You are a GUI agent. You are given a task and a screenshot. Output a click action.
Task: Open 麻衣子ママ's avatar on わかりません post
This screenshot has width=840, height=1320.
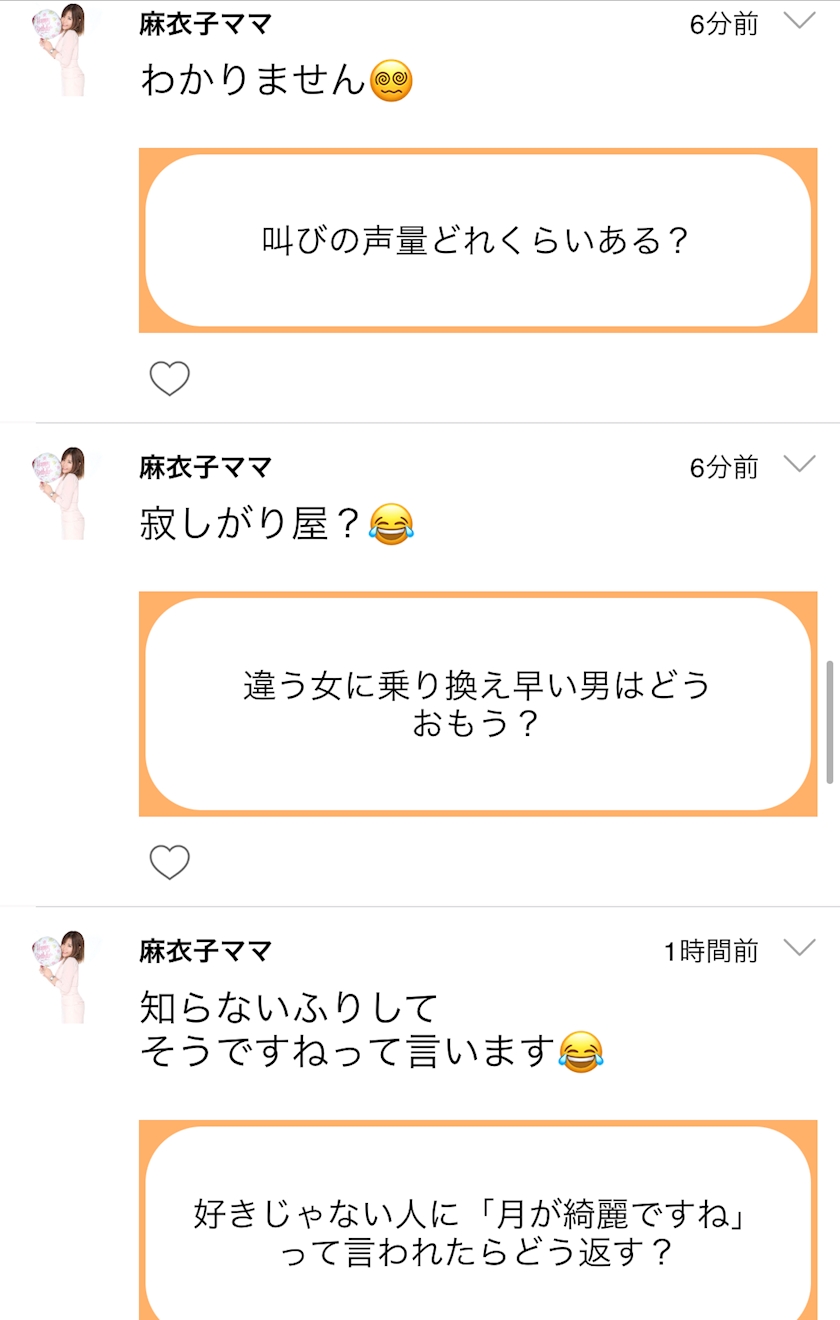60,50
